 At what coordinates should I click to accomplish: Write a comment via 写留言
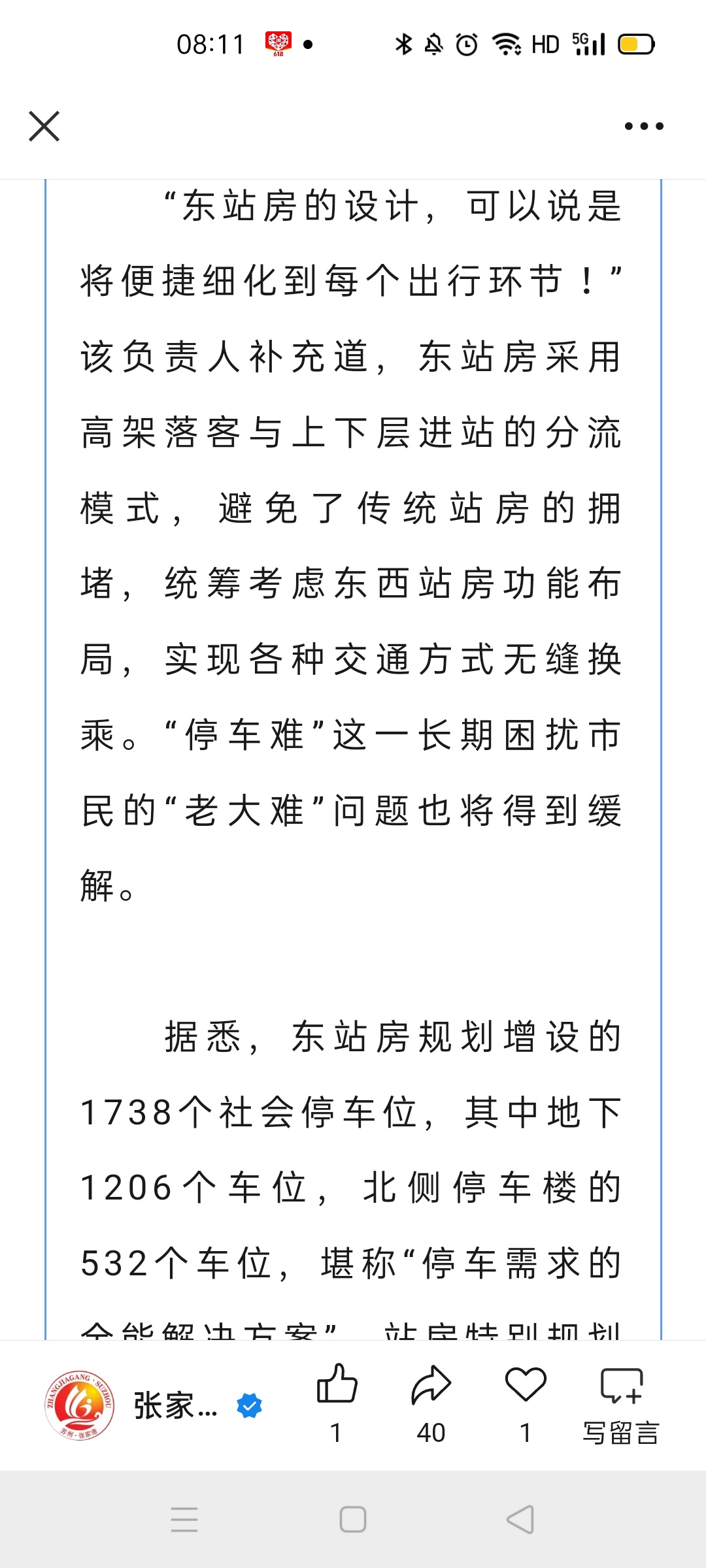tap(621, 1404)
